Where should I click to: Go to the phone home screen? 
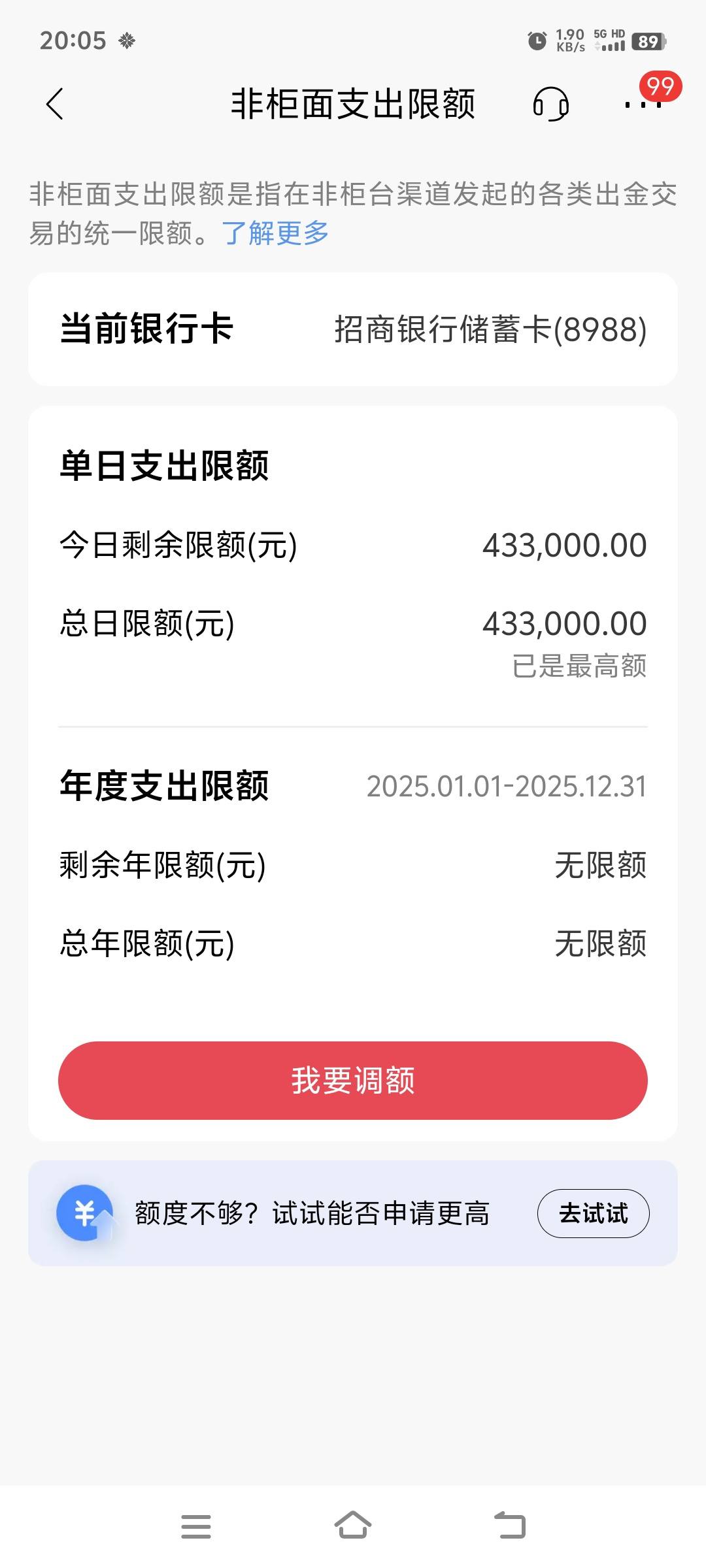353,1526
